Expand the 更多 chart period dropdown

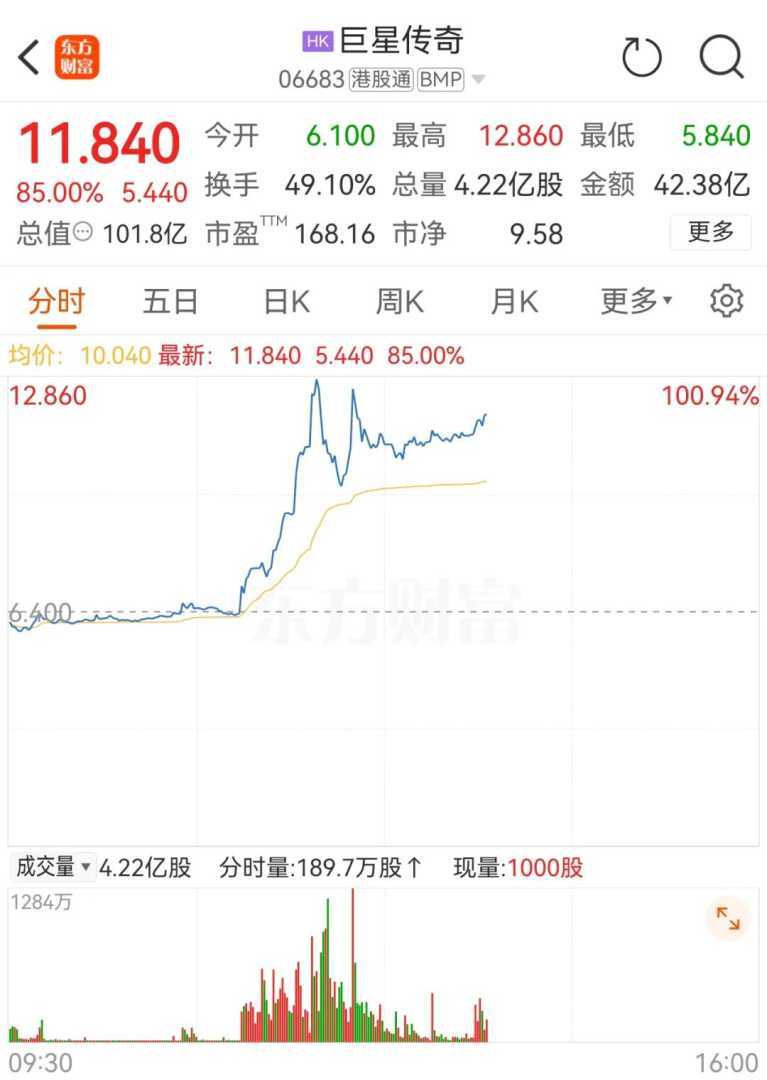click(636, 301)
